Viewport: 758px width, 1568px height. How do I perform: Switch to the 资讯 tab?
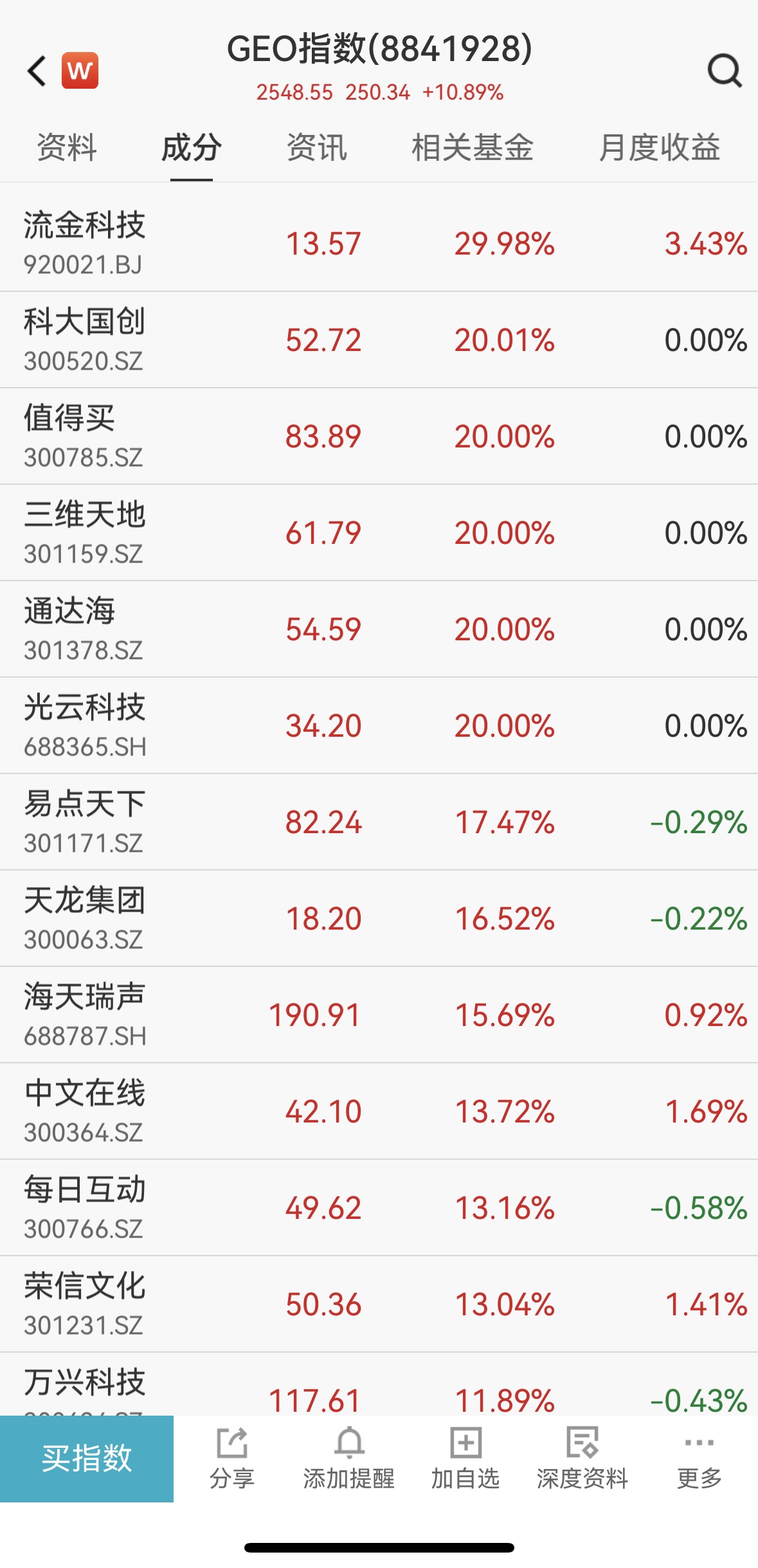[316, 148]
